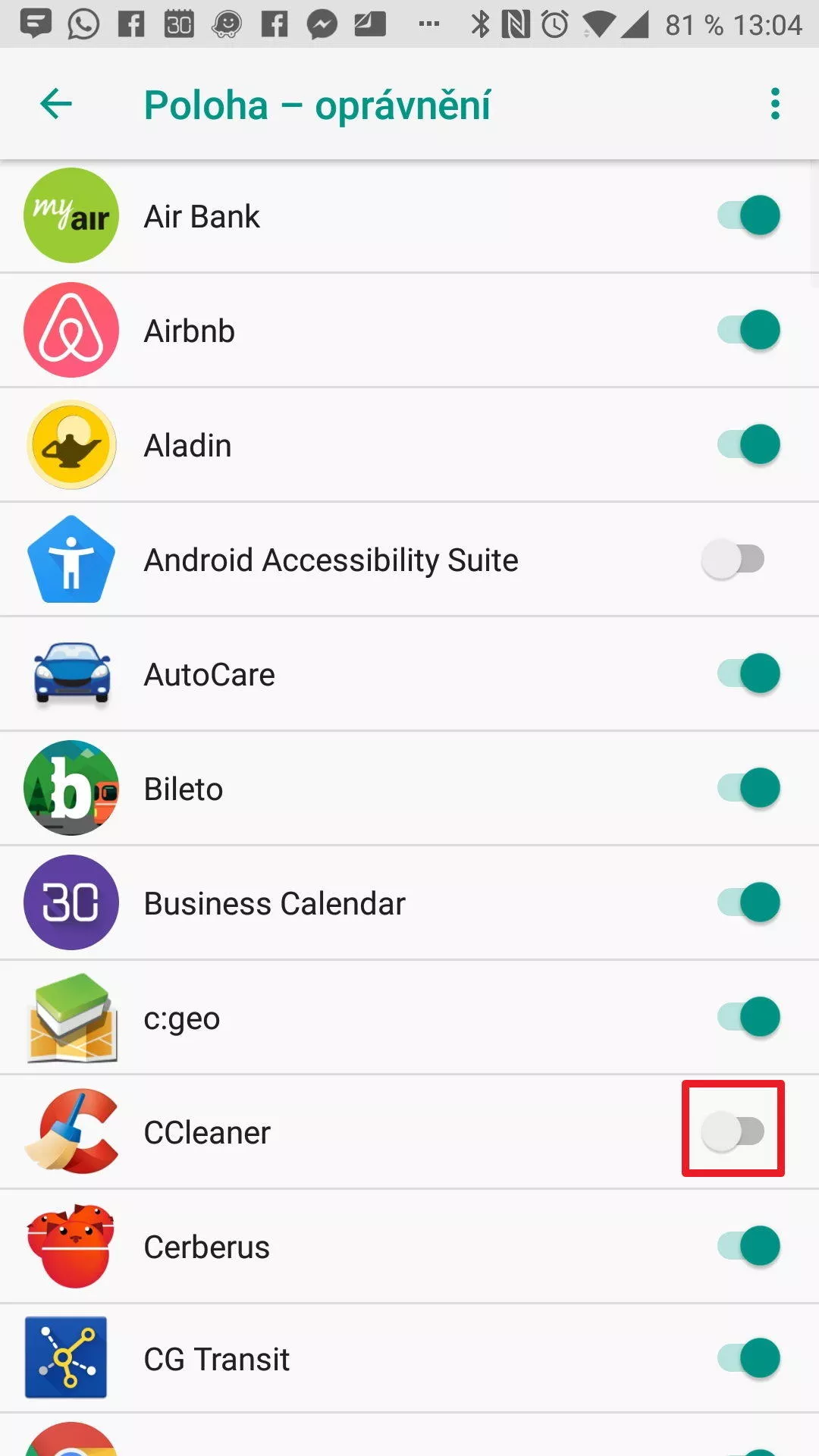Turn off Business Calendar location access

[x=749, y=902]
